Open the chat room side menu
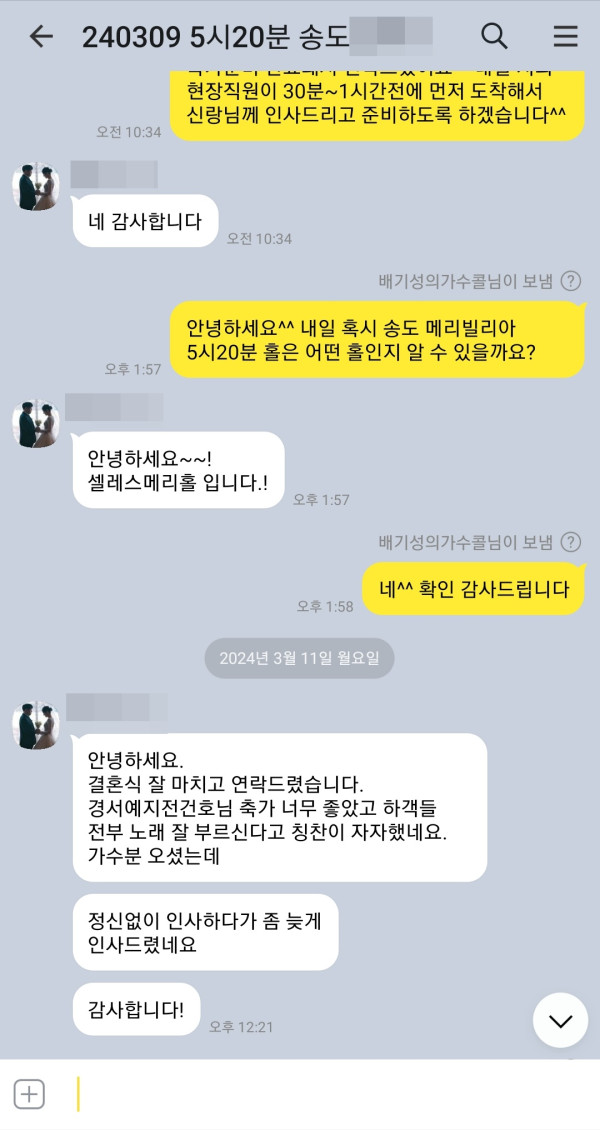This screenshot has width=600, height=1130. 566,37
